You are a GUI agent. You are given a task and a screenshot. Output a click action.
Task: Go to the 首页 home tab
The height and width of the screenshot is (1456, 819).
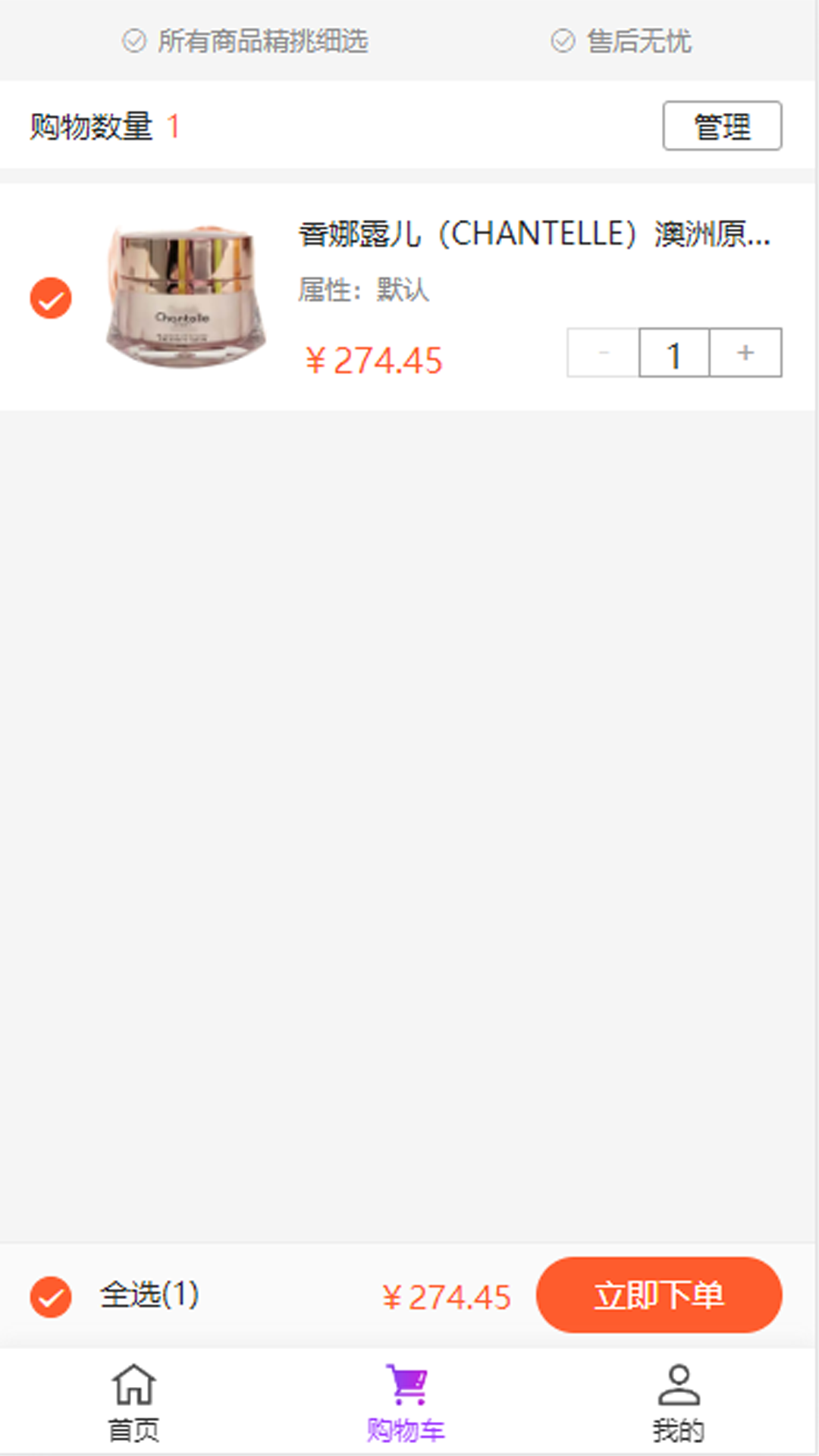click(134, 1403)
